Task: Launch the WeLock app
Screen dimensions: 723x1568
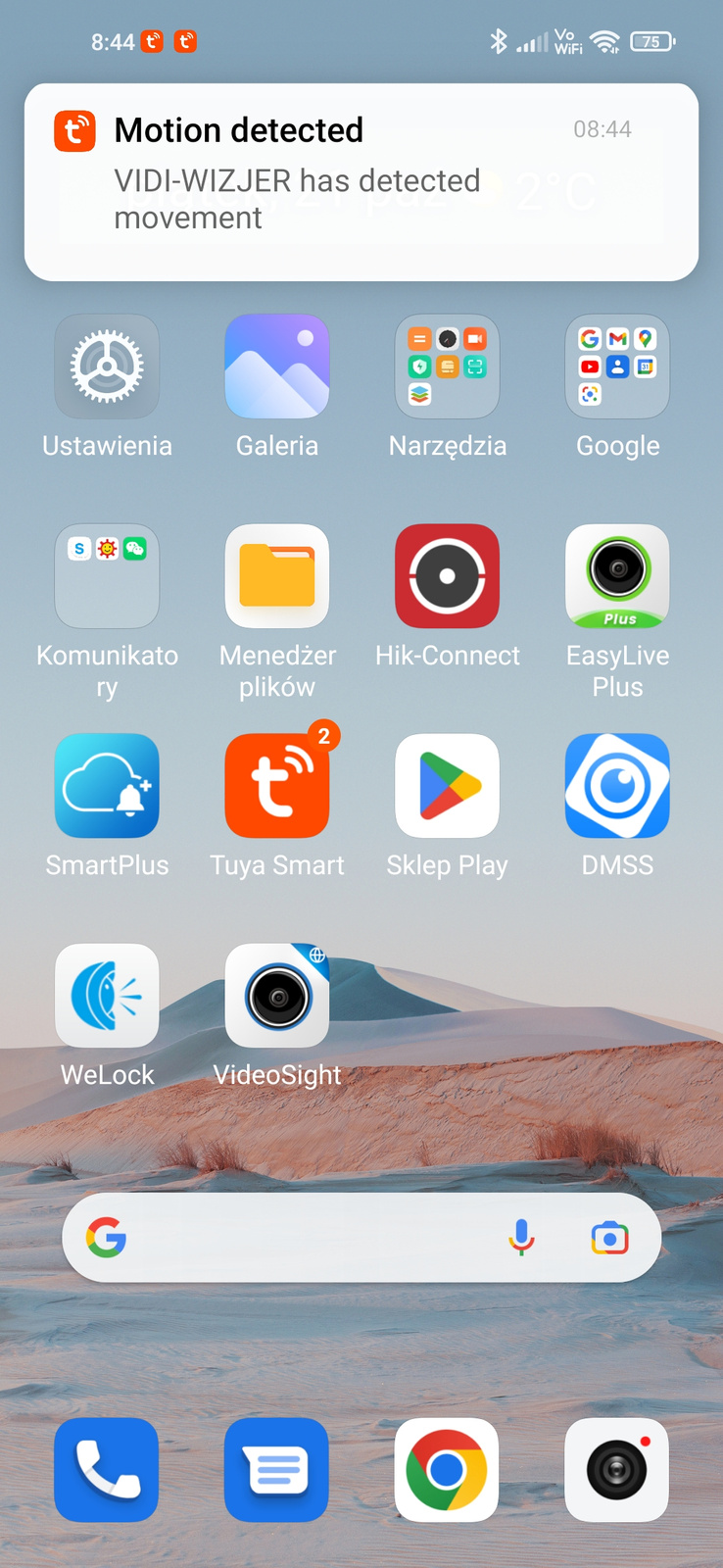Action: click(x=107, y=996)
